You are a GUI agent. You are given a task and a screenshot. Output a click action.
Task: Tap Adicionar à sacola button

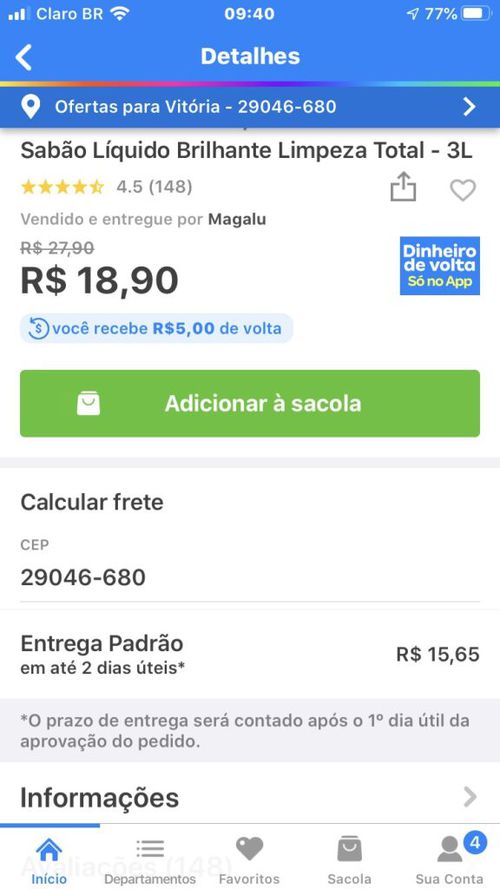point(250,404)
